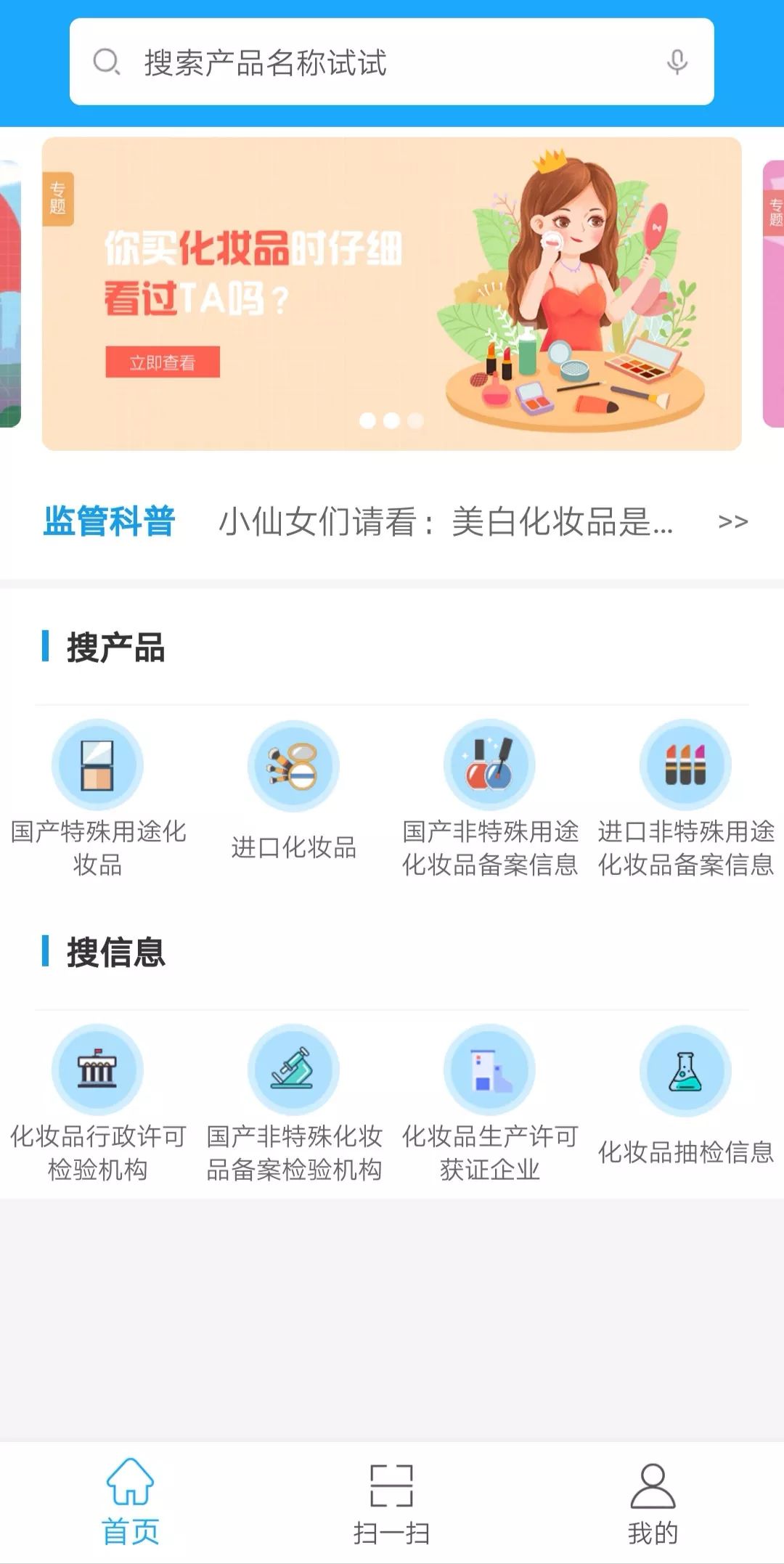784x1564 pixels.
Task: Select 国产非特殊用途化妆品备案信息 icon
Action: (490, 765)
